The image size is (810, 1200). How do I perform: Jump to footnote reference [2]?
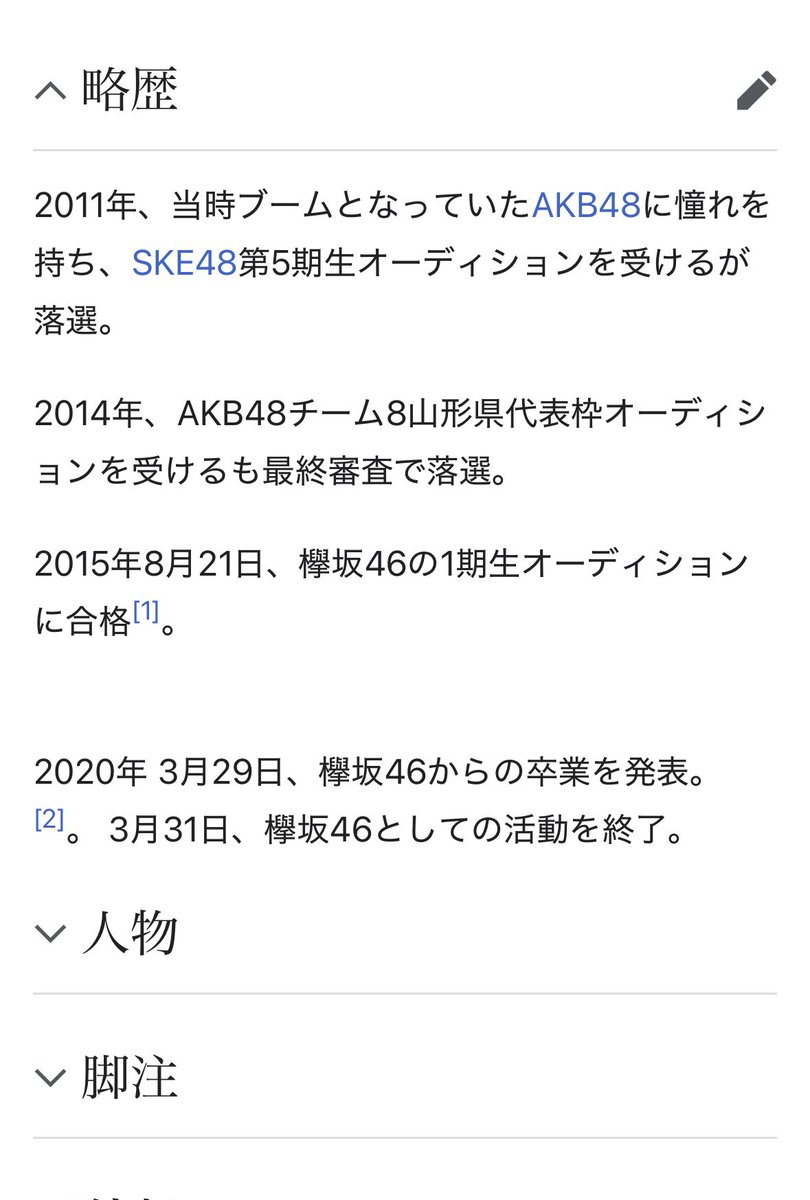click(49, 820)
